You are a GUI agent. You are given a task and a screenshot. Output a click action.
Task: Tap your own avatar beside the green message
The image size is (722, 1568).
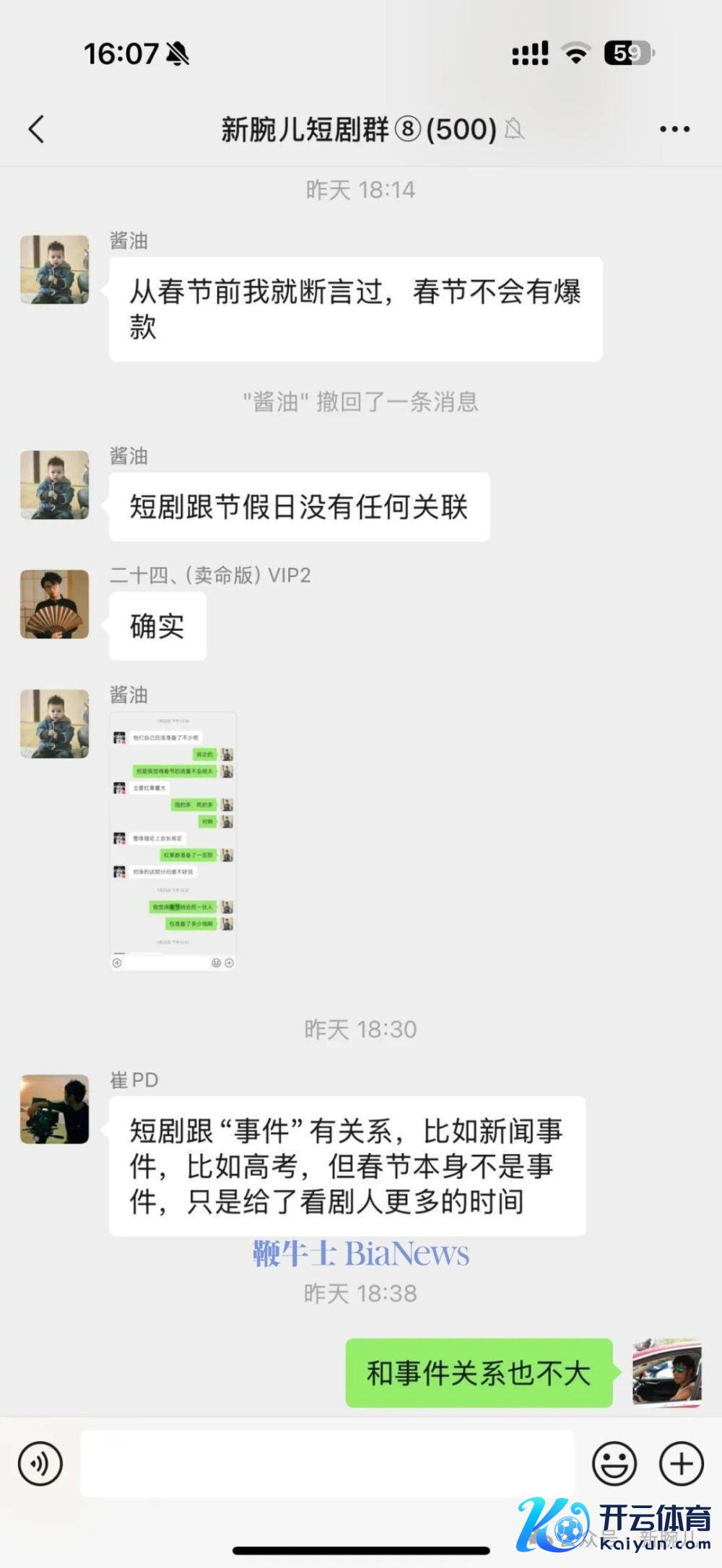(x=667, y=1373)
